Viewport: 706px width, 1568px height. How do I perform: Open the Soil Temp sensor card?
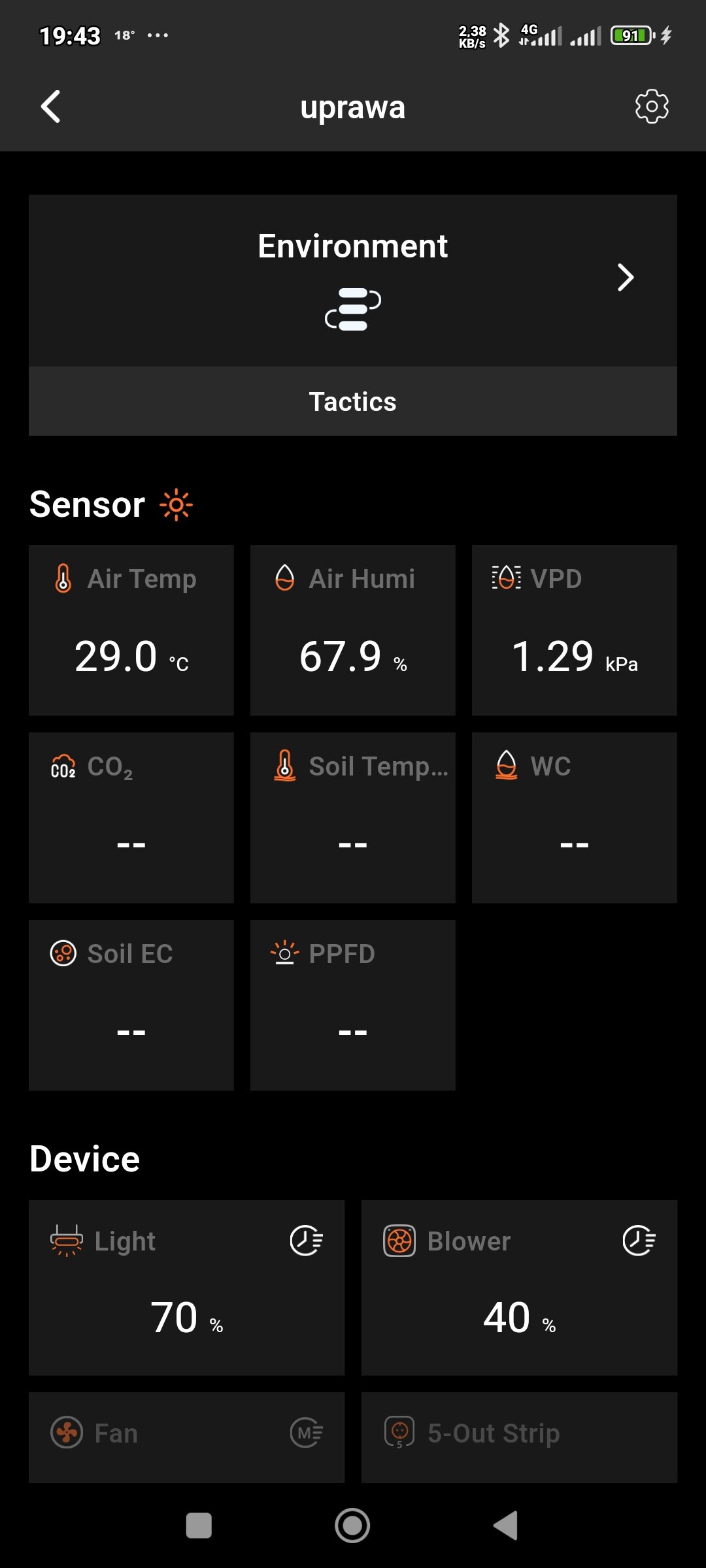pos(353,817)
